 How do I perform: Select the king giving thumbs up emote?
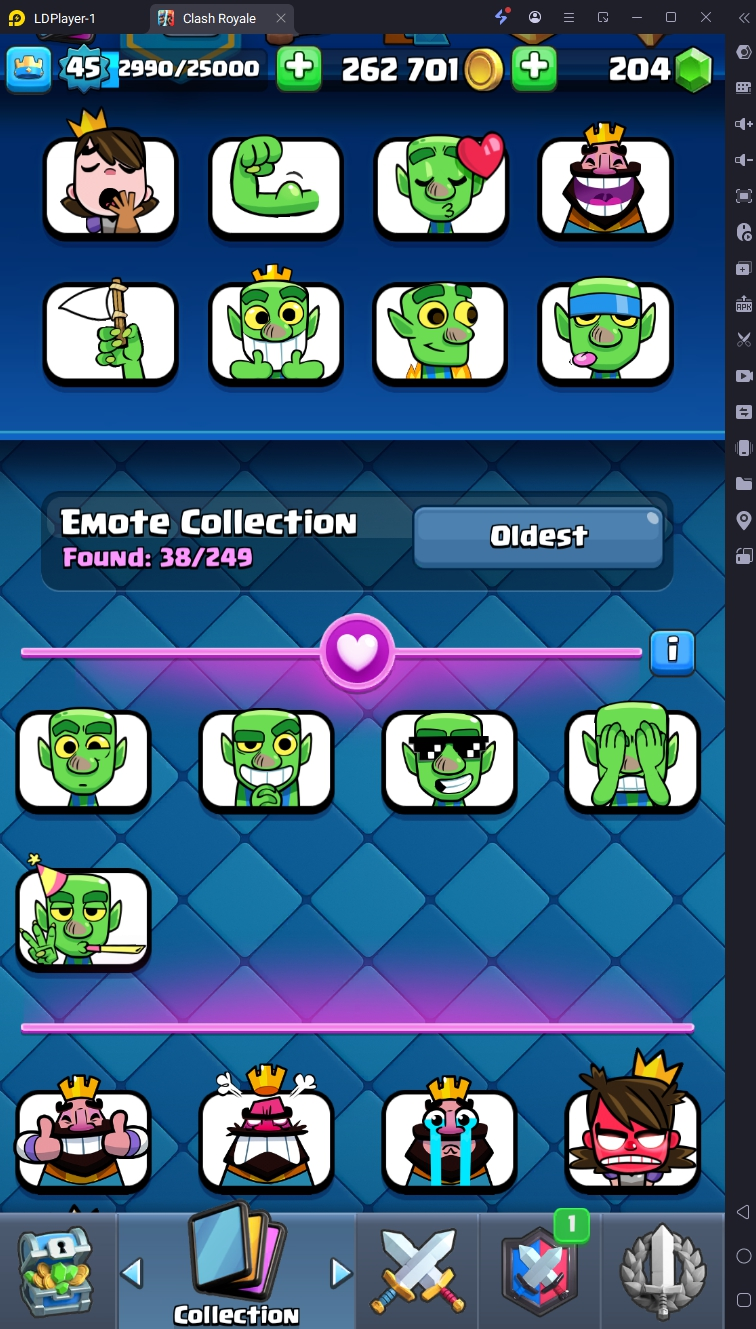(83, 1140)
